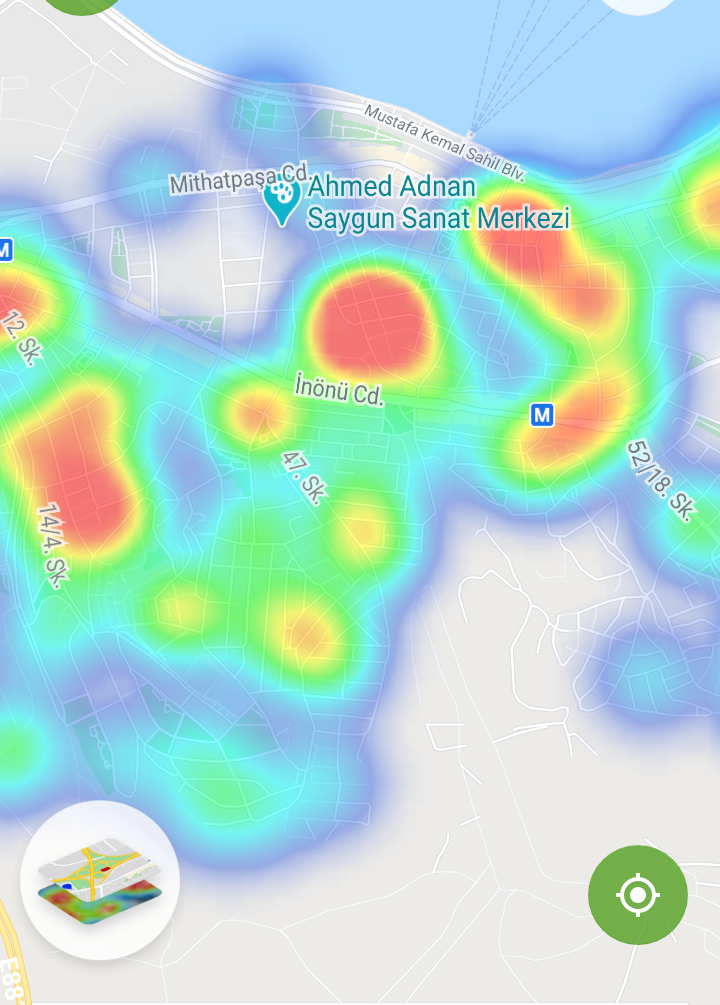Open Ahmed Adnan Saygun Sanat Merkezi marker
Image resolution: width=720 pixels, height=1005 pixels.
(283, 201)
